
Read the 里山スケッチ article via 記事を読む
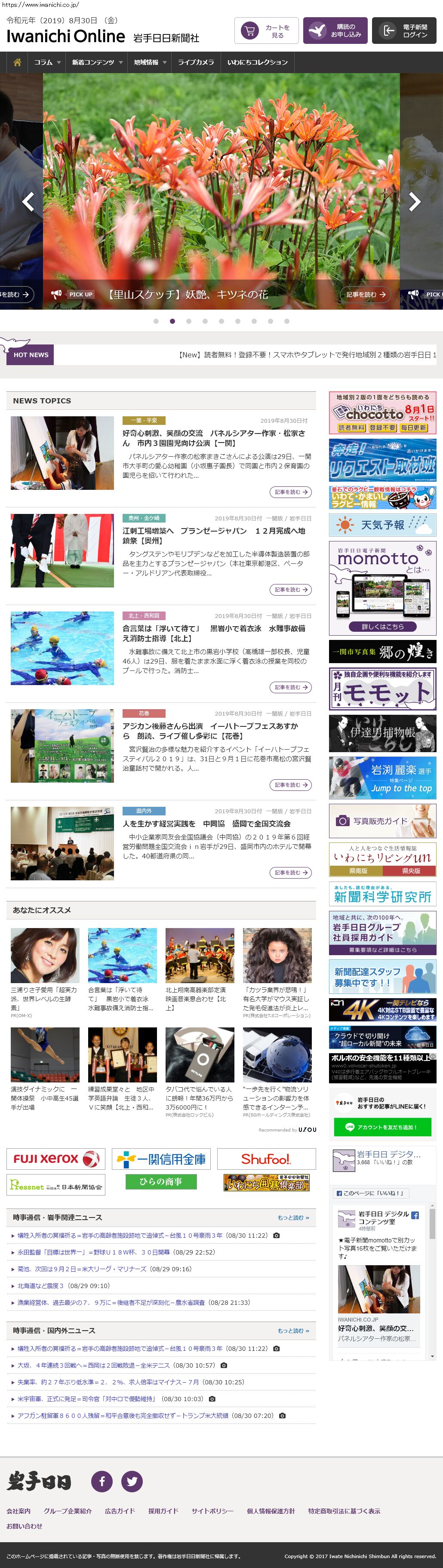pos(366,295)
